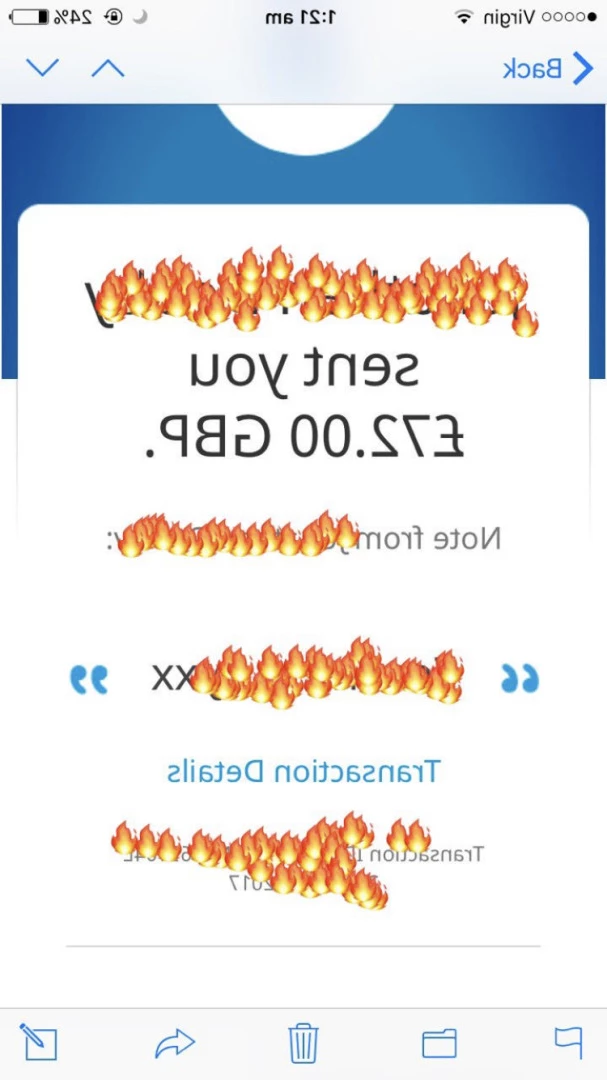Show the previous message with the up arrow
Viewport: 607px width, 1080px height.
[x=108, y=68]
